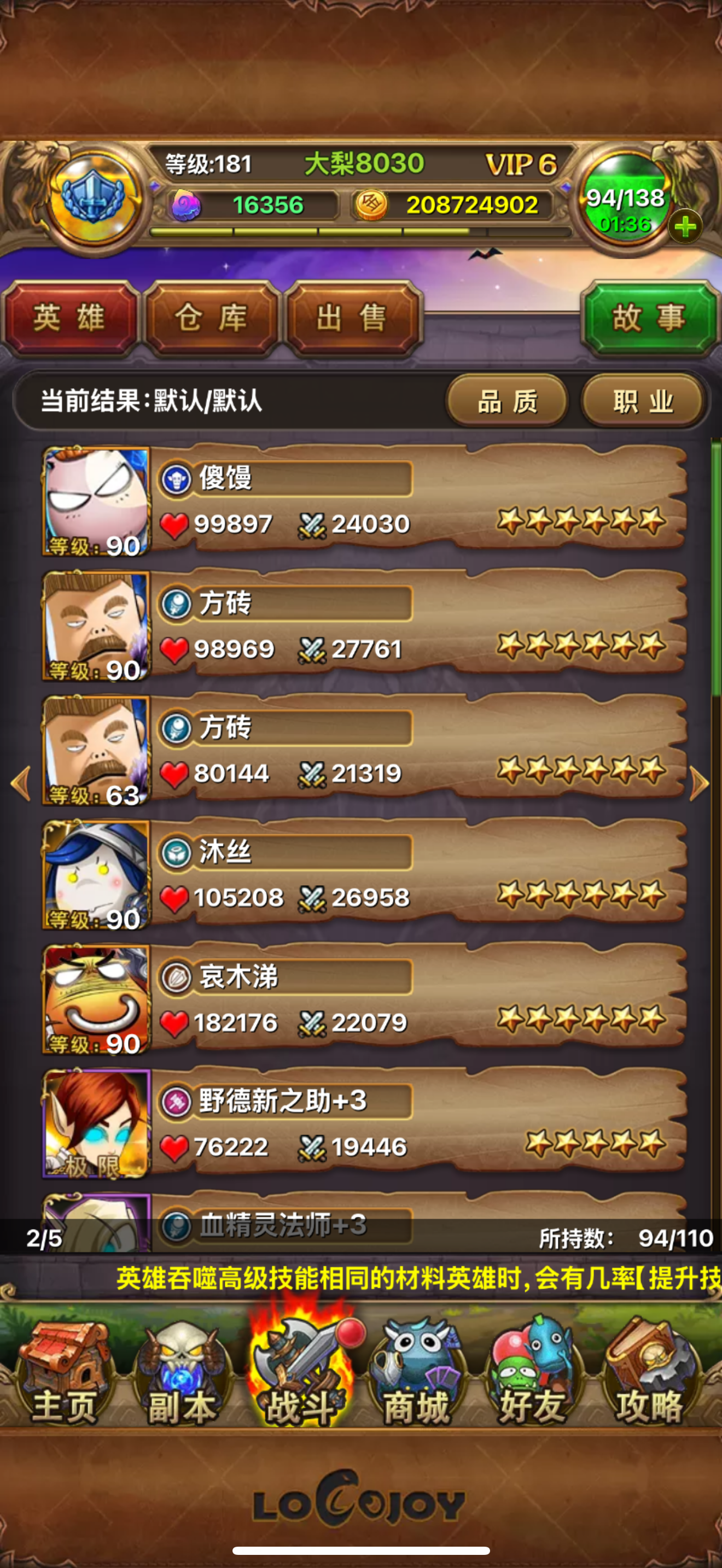Open the level 63 方砖 hero
This screenshot has width=722, height=1568.
pyautogui.click(x=365, y=751)
